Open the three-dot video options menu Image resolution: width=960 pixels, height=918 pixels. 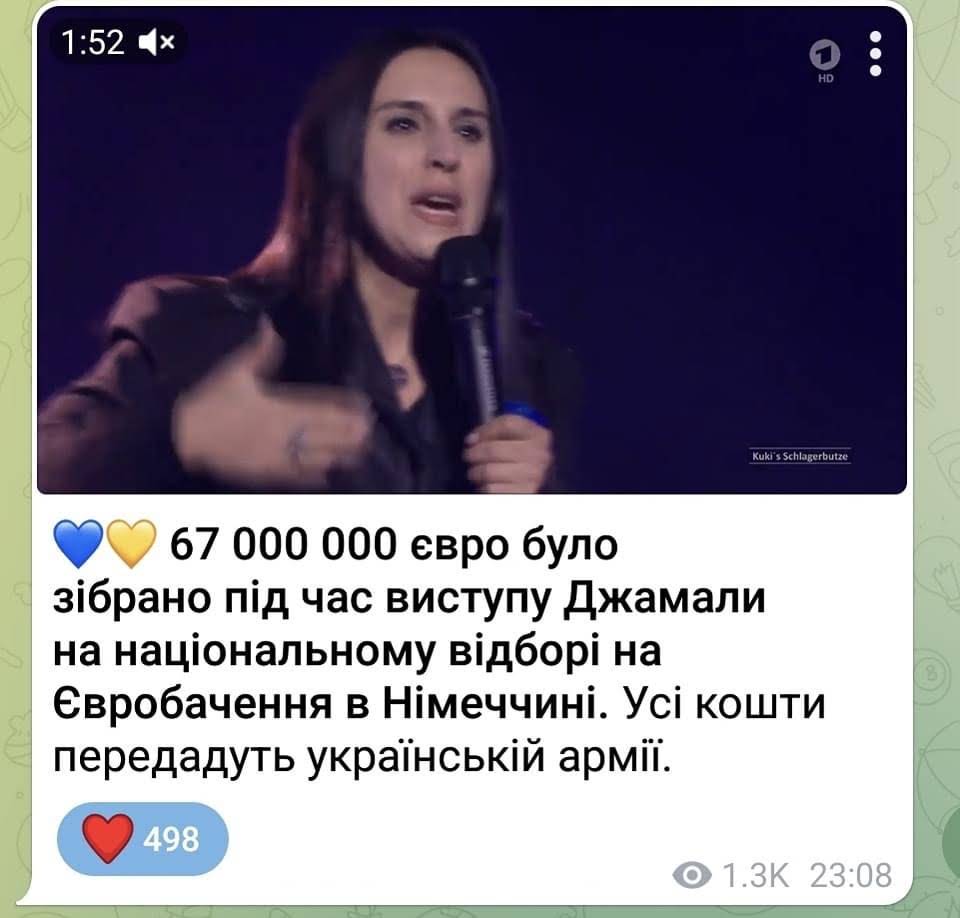876,54
